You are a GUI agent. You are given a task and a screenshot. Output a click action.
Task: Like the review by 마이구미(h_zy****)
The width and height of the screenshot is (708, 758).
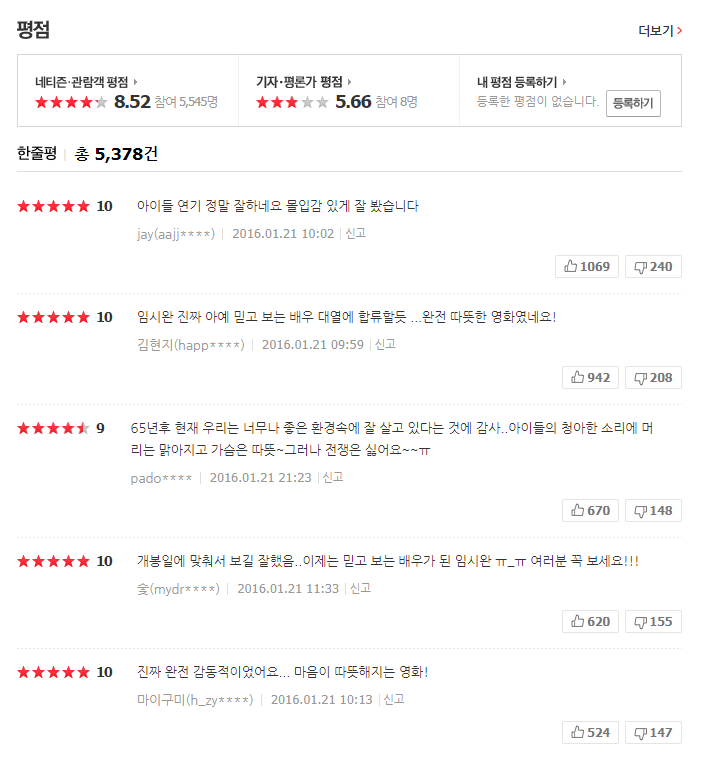pyautogui.click(x=590, y=733)
